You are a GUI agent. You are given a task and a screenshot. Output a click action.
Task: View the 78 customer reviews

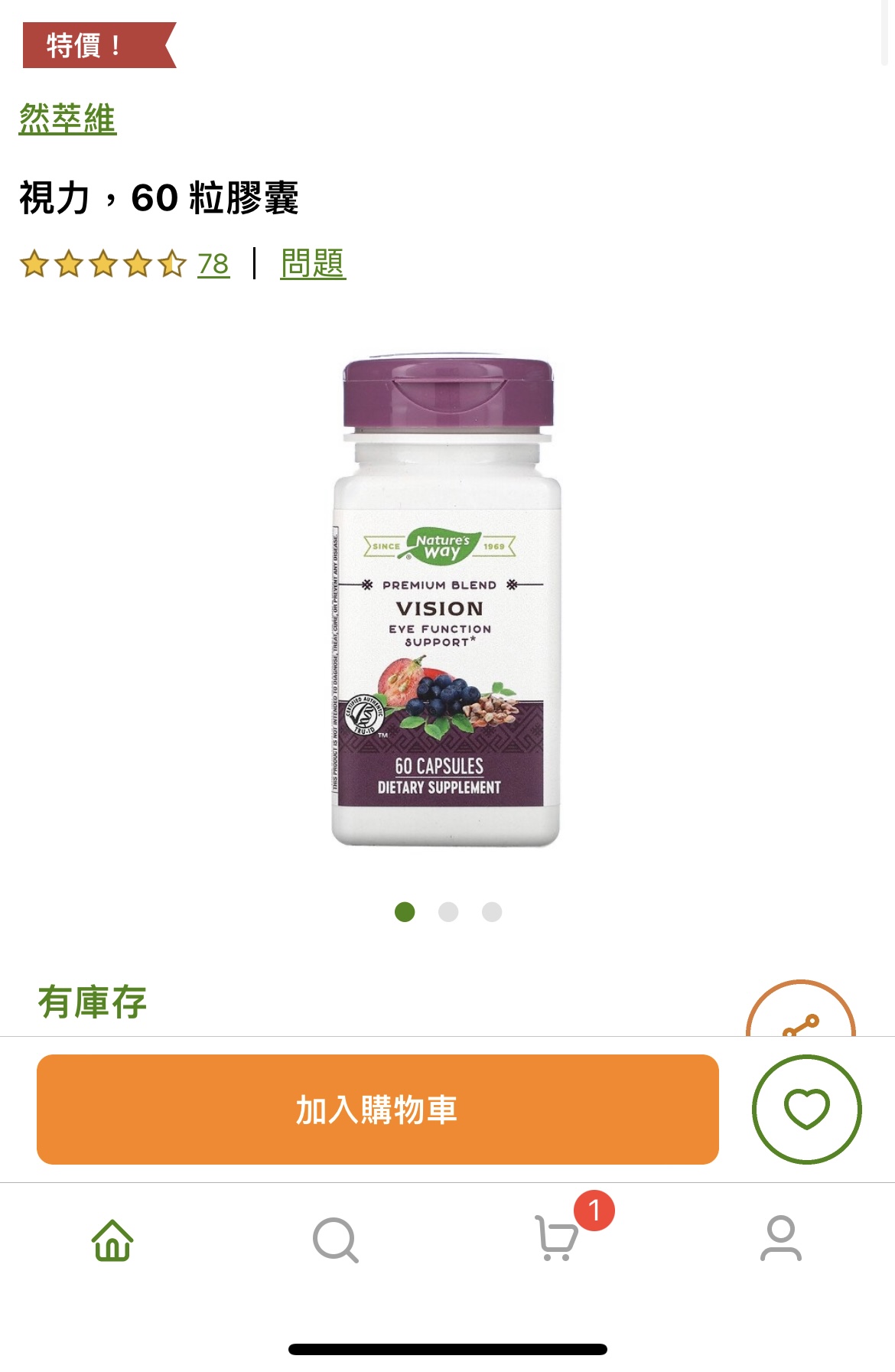pyautogui.click(x=213, y=264)
